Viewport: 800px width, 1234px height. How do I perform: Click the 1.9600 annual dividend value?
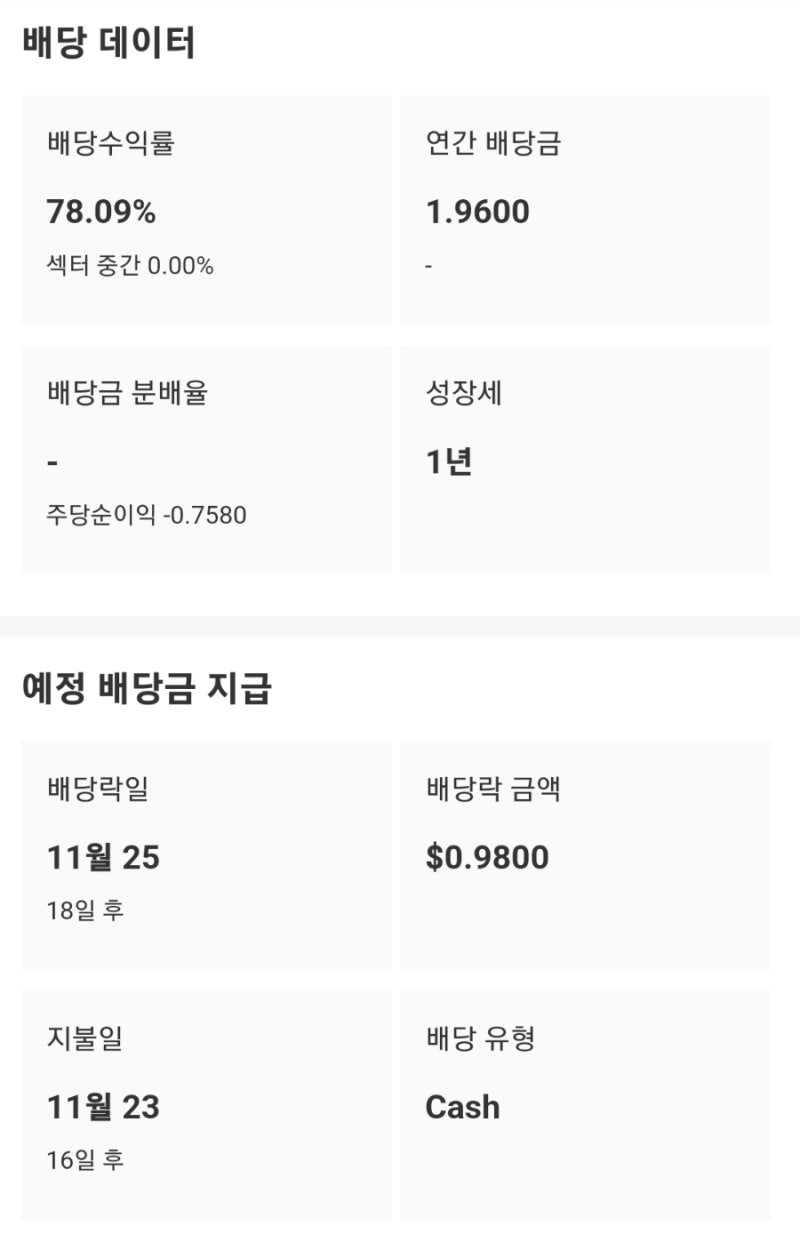477,211
